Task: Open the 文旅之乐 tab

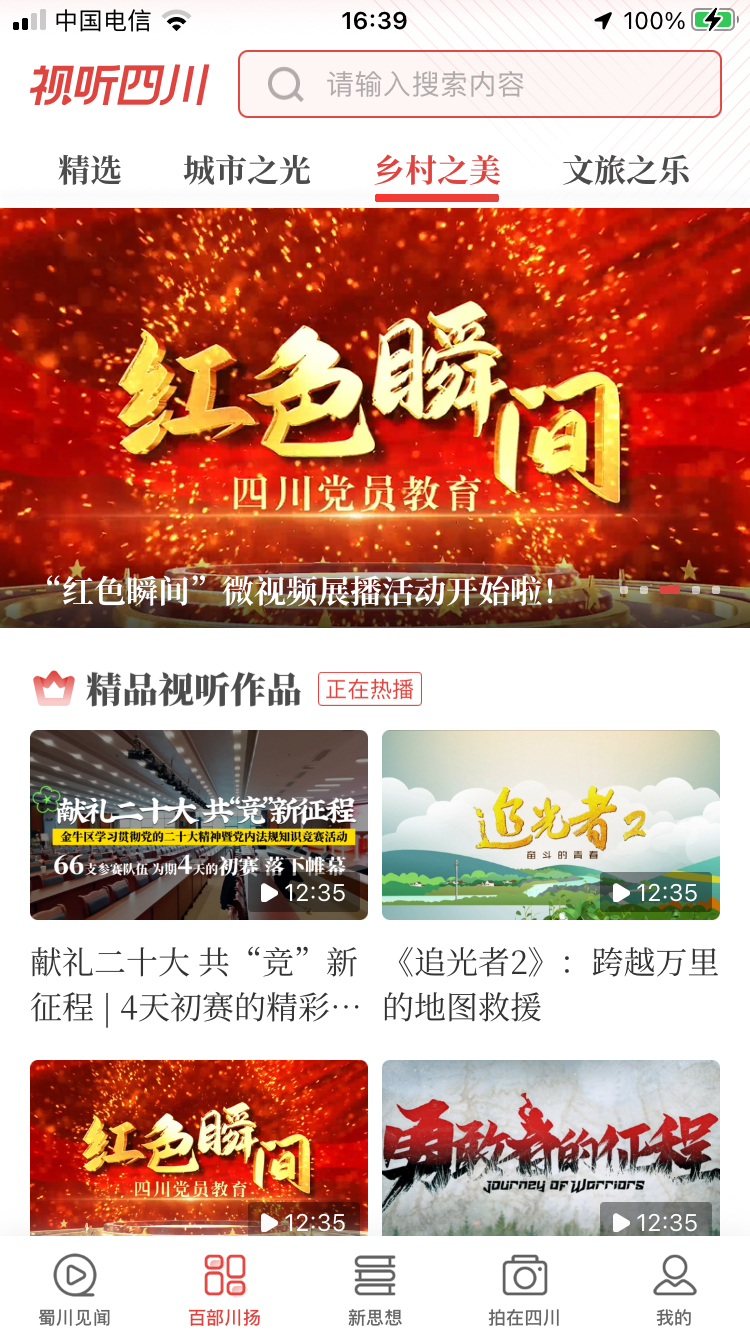Action: (626, 170)
